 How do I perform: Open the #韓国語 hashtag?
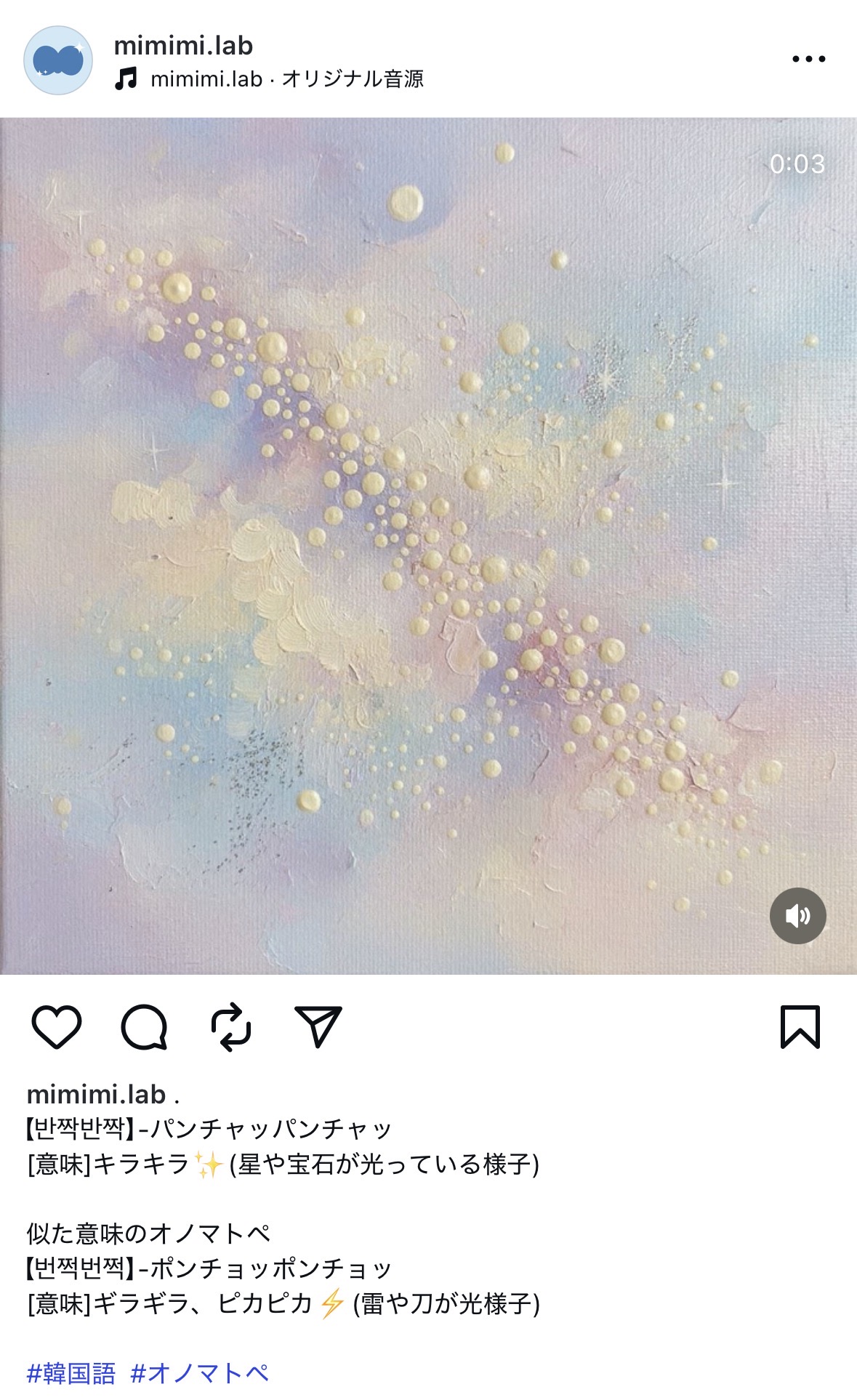coord(71,1373)
